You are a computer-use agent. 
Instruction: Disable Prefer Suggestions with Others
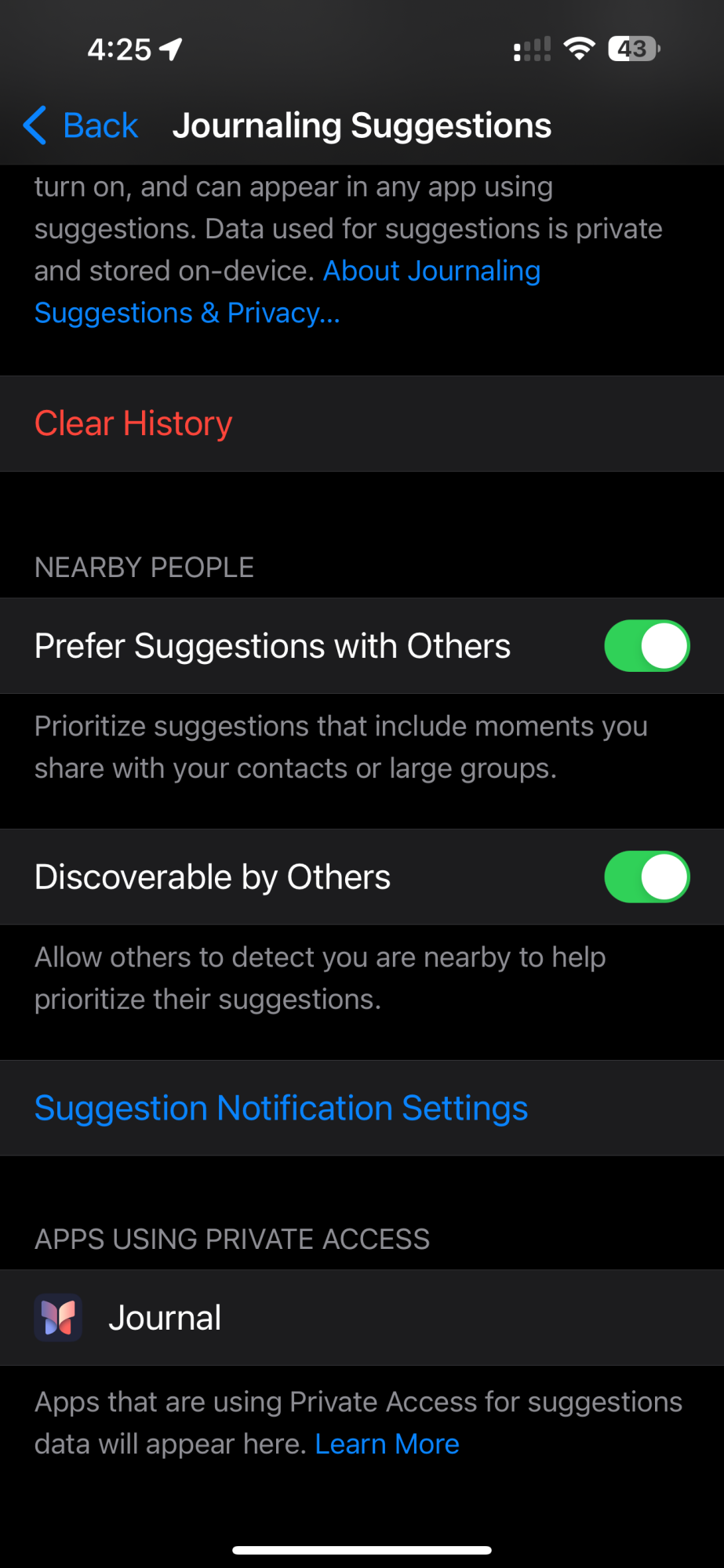(x=646, y=646)
